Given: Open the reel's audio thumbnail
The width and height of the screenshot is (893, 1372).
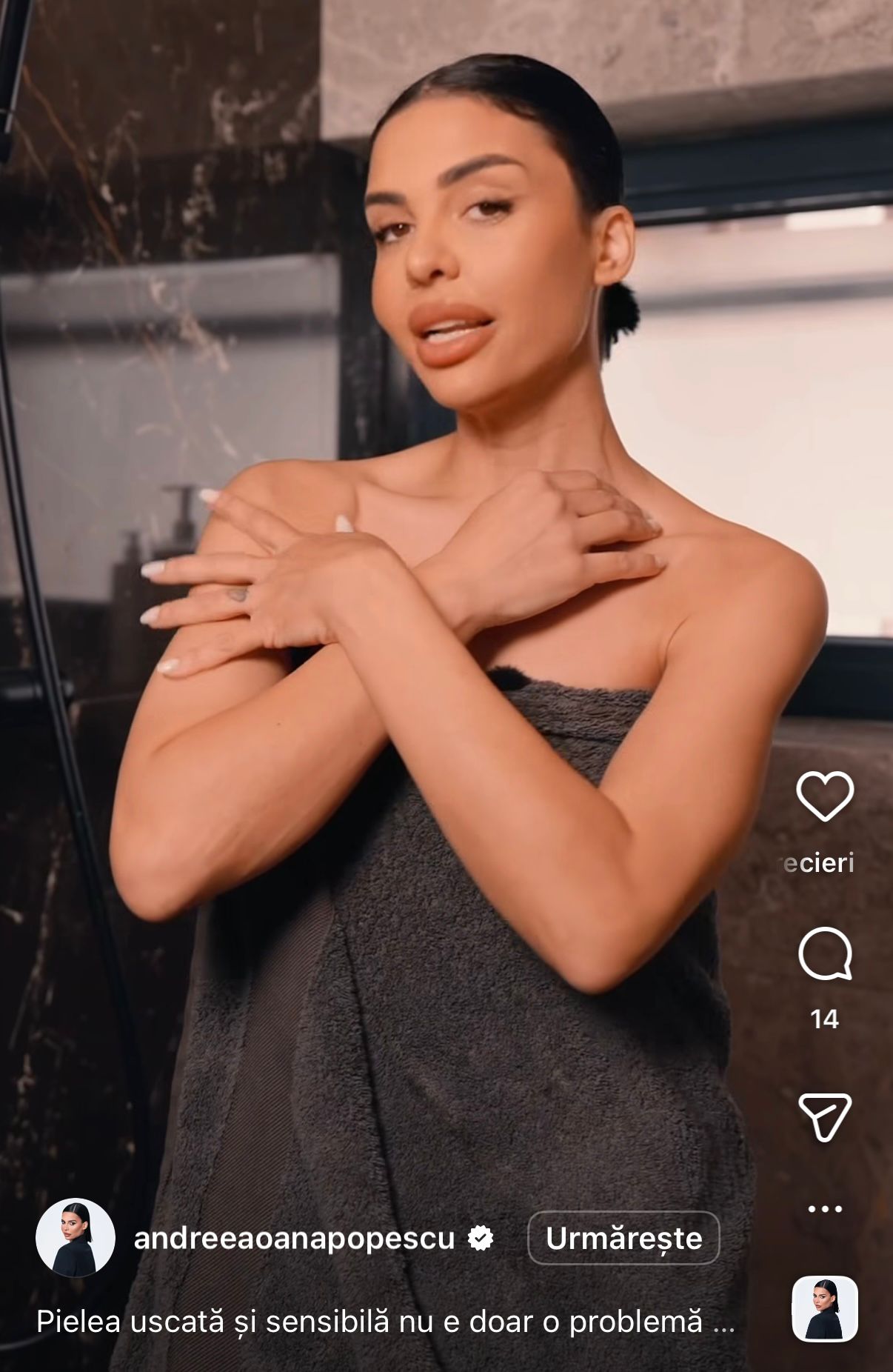Looking at the screenshot, I should tap(825, 1309).
